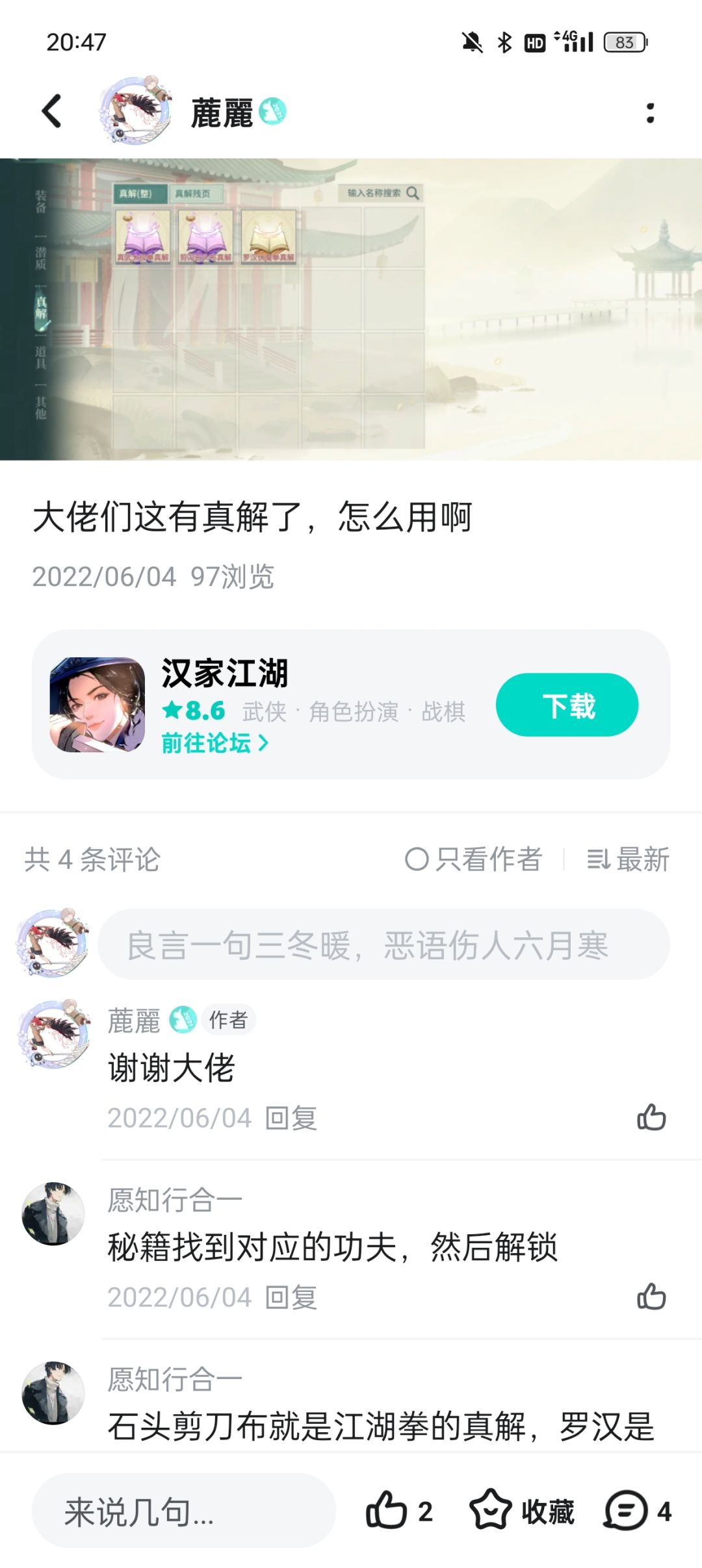Click the back arrow at top left
Image resolution: width=702 pixels, height=1568 pixels.
[51, 110]
